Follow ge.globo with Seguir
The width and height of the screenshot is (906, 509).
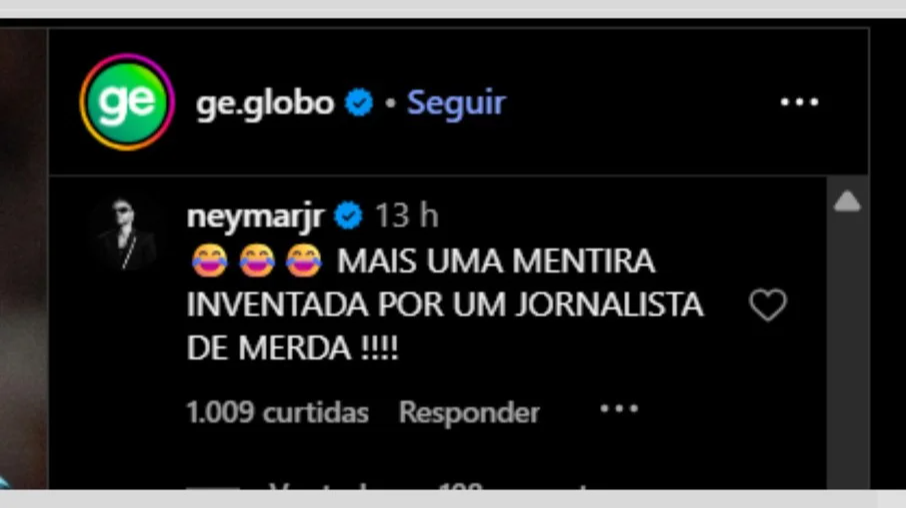point(456,103)
